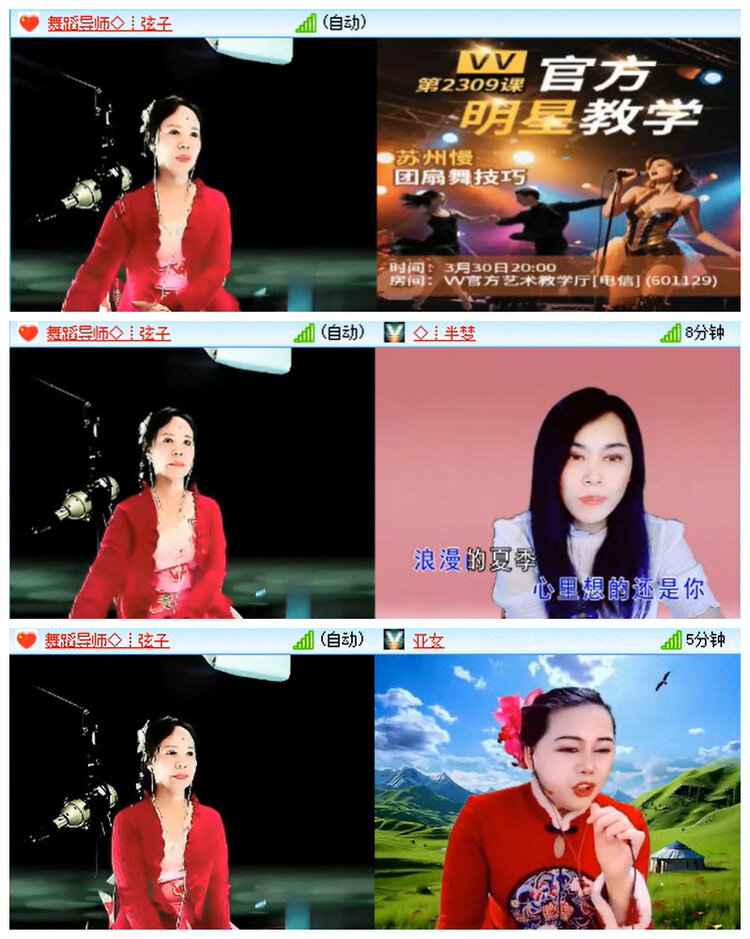
Task: Click the VV logo icon next to 半梦
Action: tap(392, 330)
